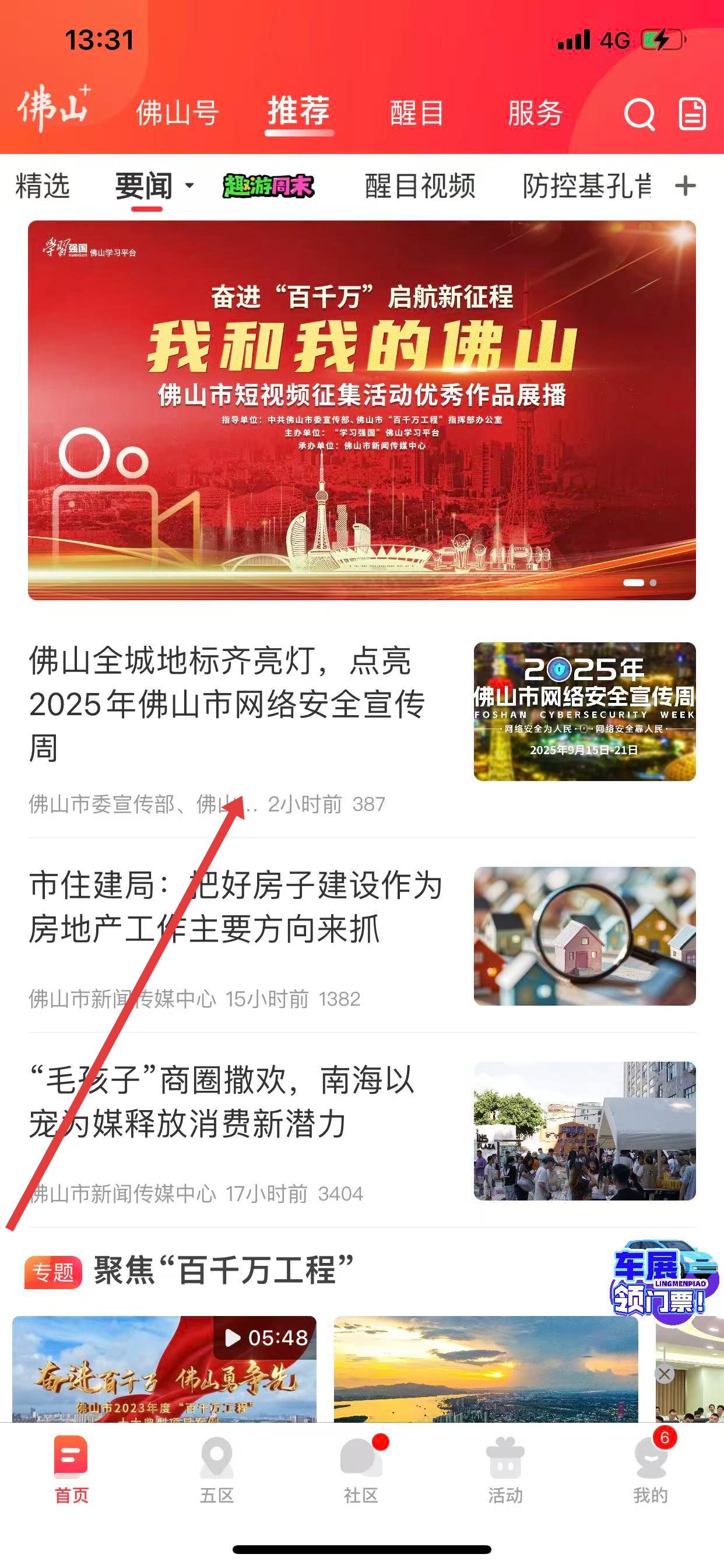Play the 05:48 奋进百千万 video
This screenshot has width=724, height=1568.
164,1370
